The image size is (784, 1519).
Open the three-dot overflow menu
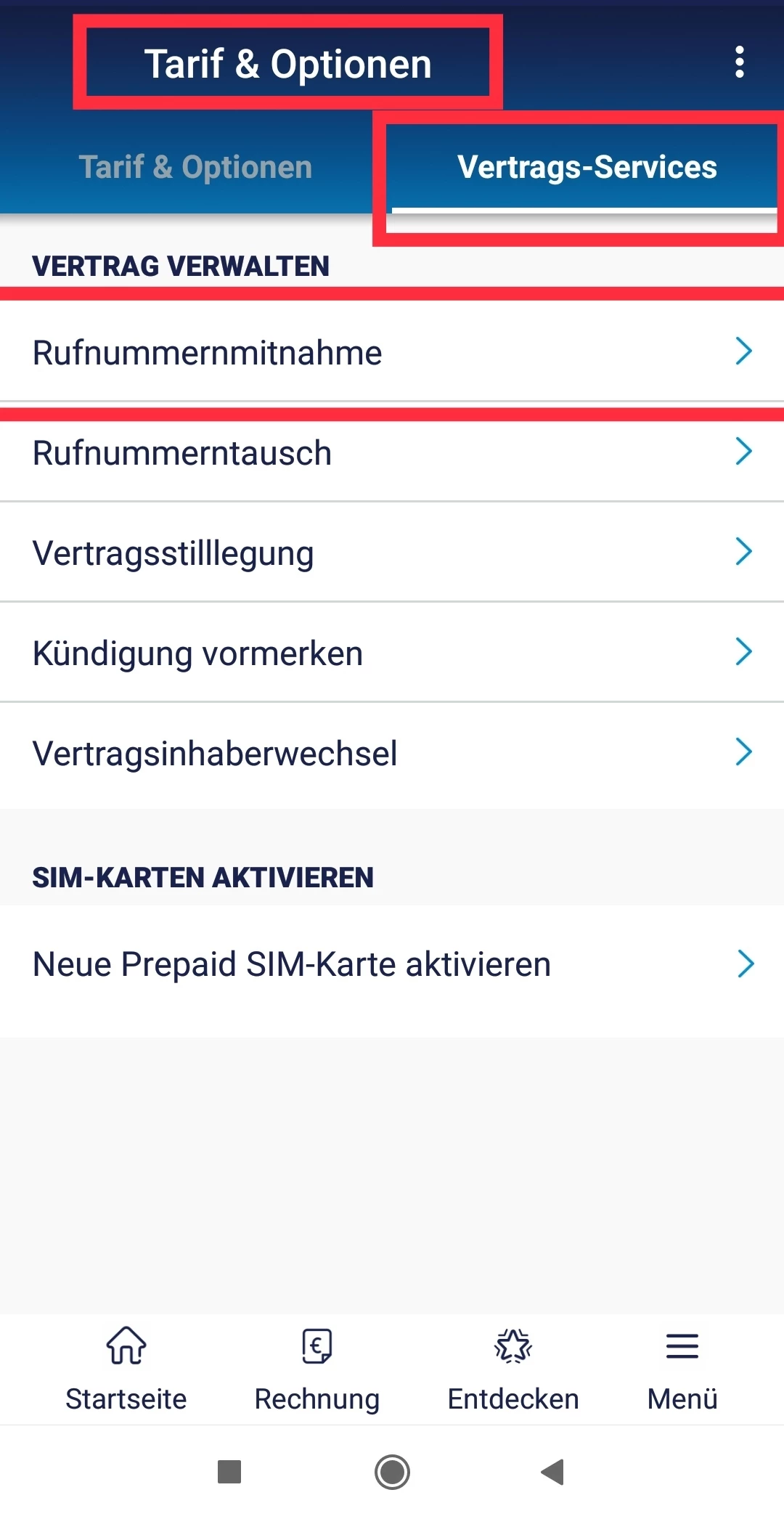click(739, 62)
